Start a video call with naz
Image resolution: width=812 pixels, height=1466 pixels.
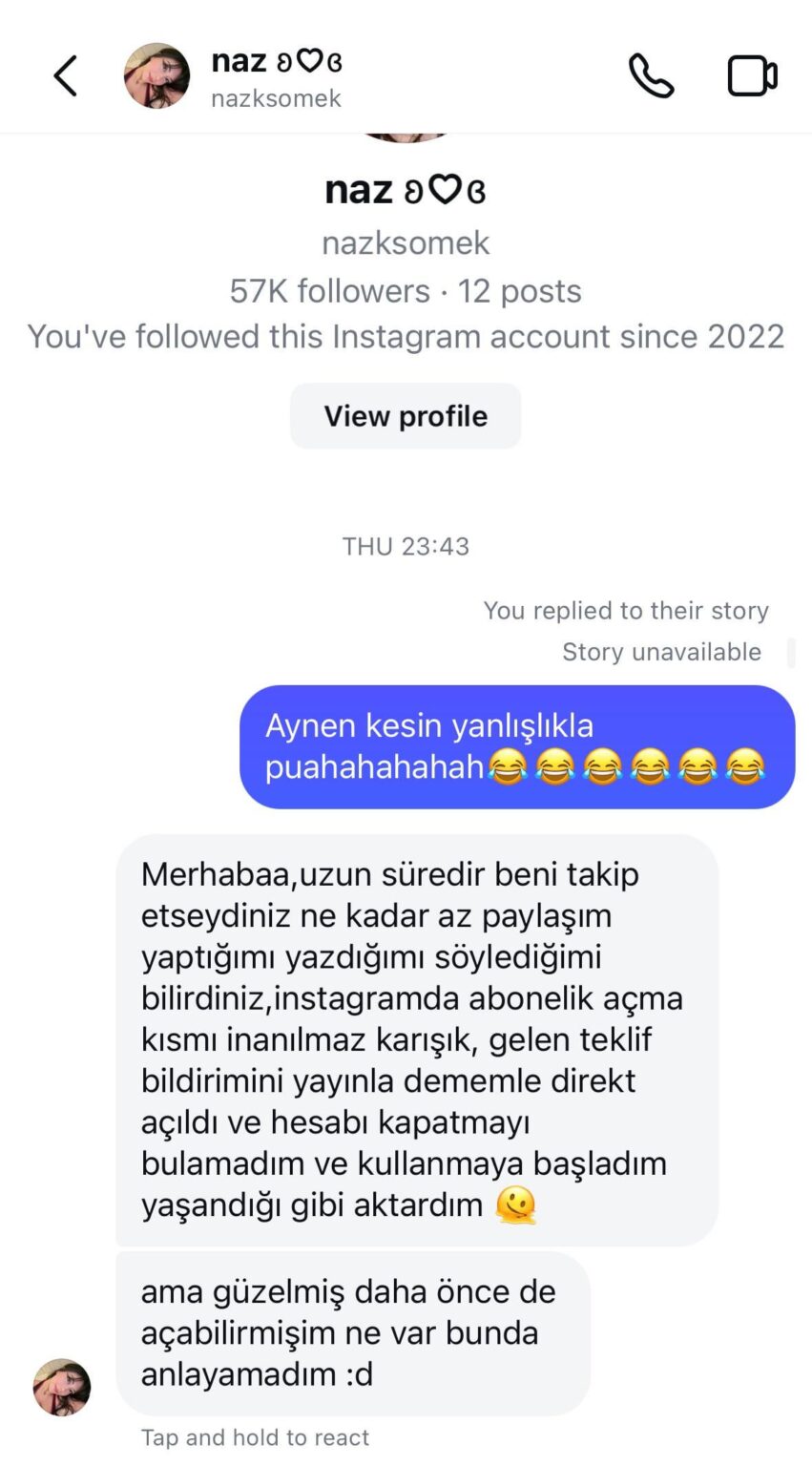753,75
